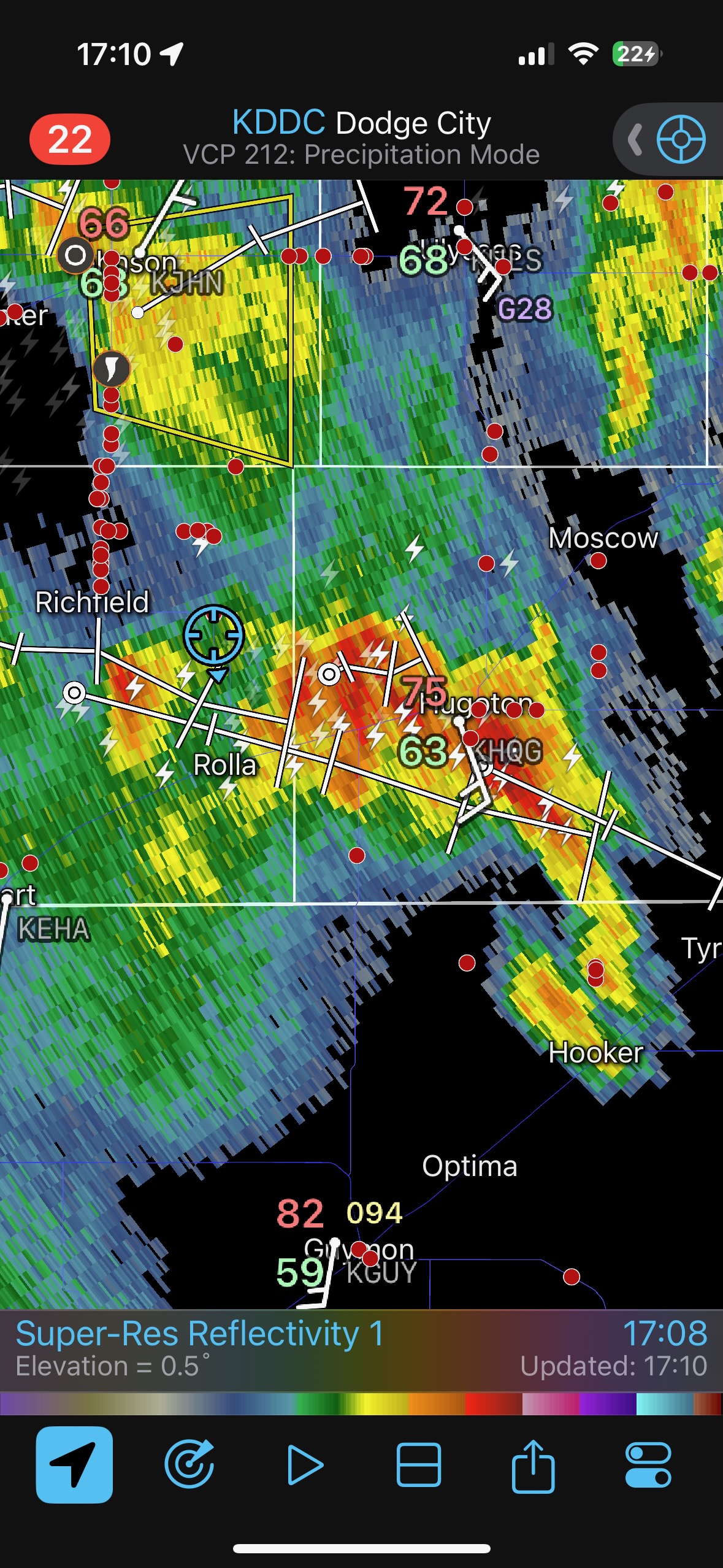
Task: Play the radar loop animation
Action: pyautogui.click(x=304, y=1464)
